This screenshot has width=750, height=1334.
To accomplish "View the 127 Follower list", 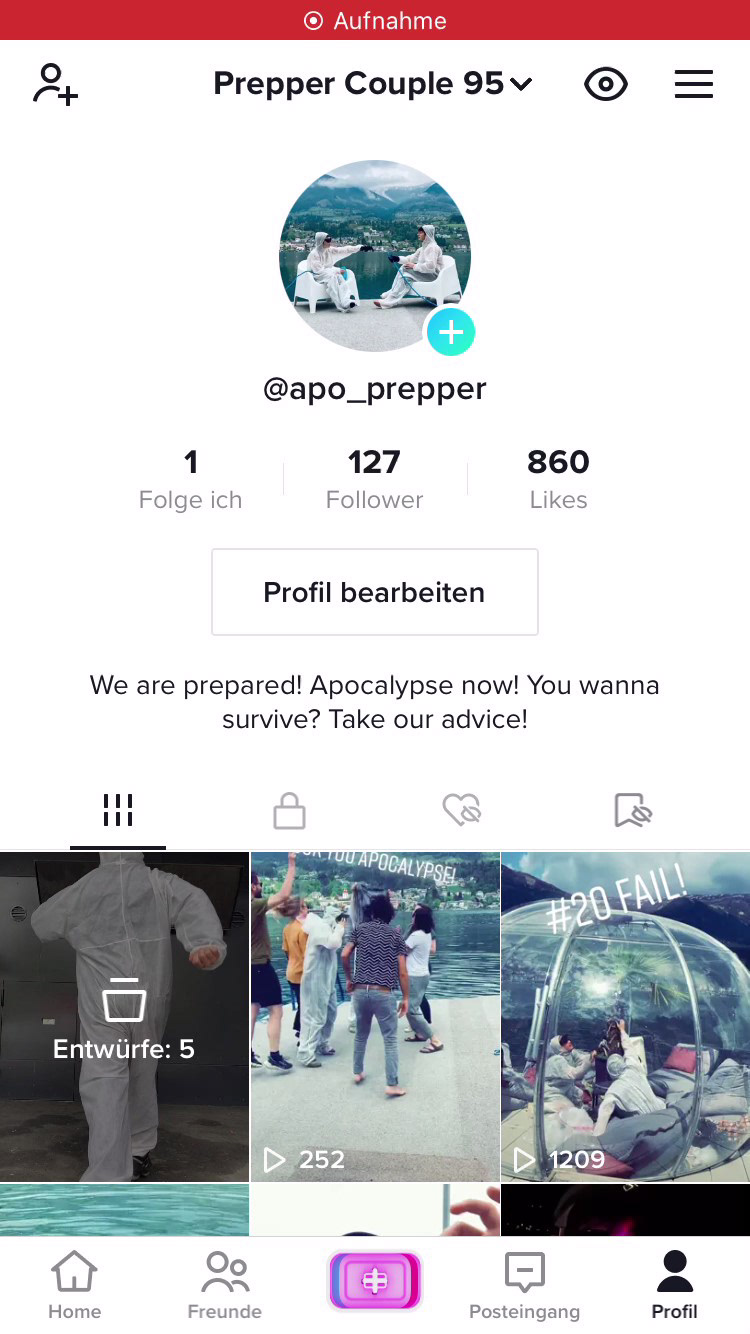I will point(374,479).
